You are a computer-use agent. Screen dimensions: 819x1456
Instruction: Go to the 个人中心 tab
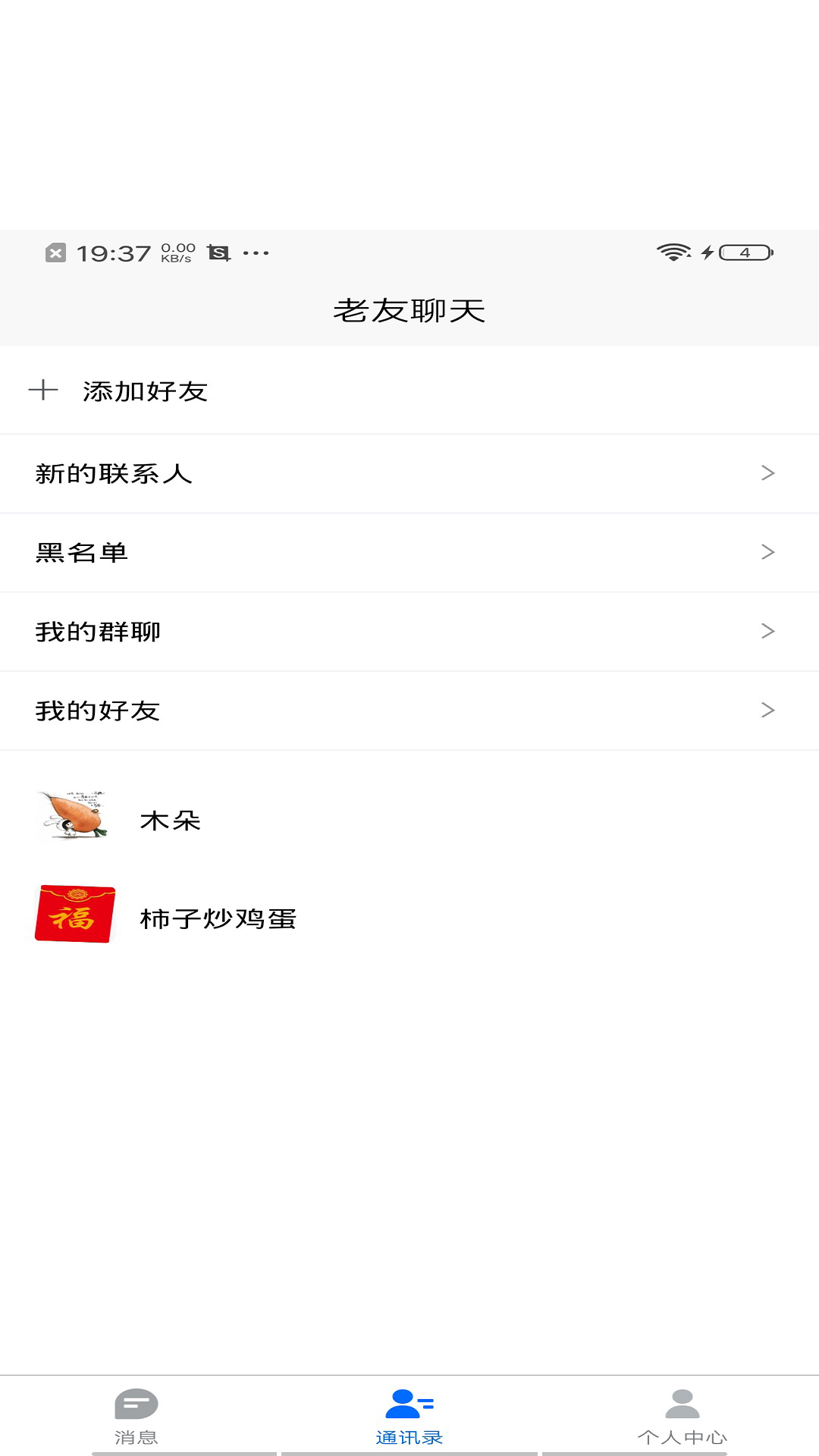(x=682, y=1416)
